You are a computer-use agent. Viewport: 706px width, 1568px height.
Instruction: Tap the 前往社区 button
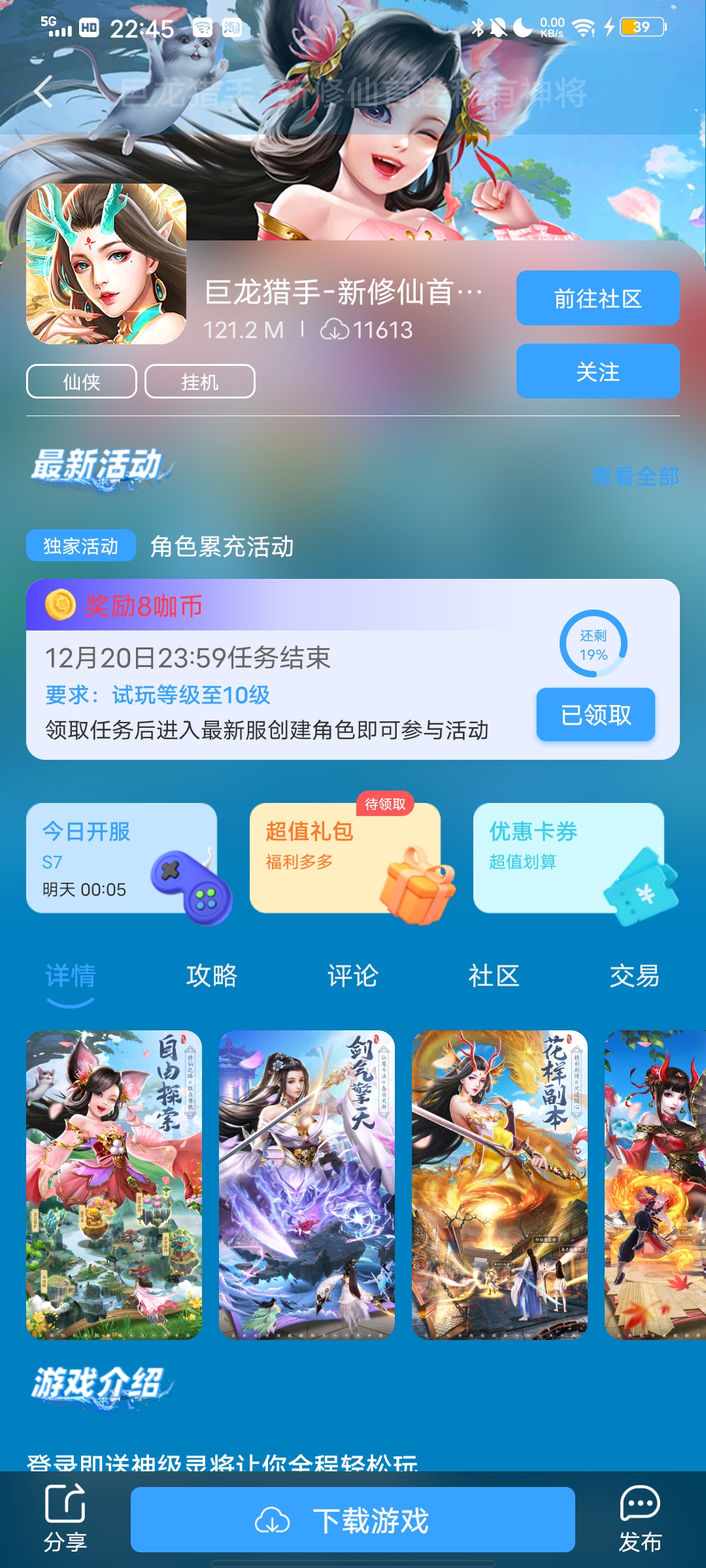pyautogui.click(x=597, y=299)
